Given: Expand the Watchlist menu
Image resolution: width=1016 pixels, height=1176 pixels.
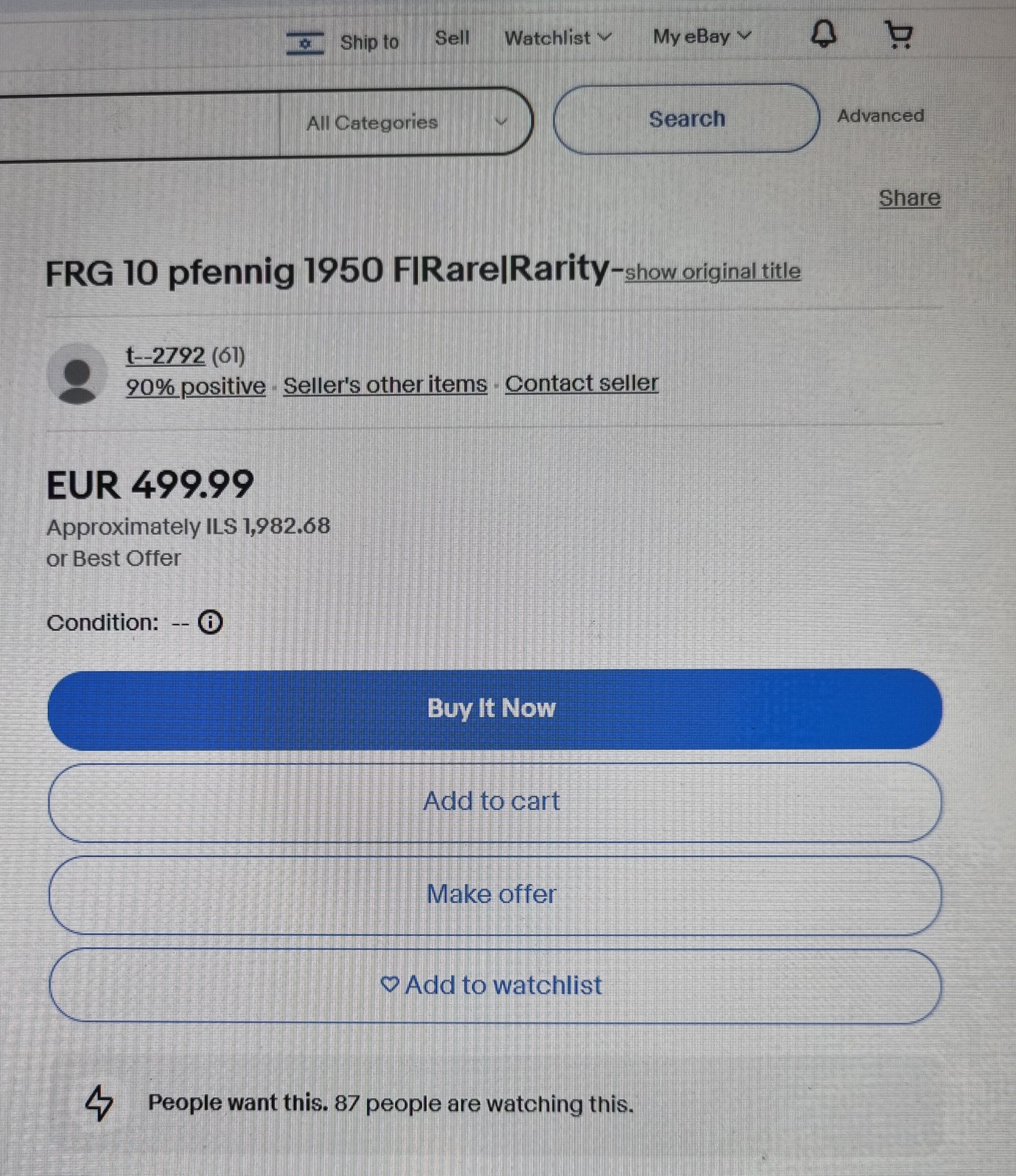Looking at the screenshot, I should (557, 38).
